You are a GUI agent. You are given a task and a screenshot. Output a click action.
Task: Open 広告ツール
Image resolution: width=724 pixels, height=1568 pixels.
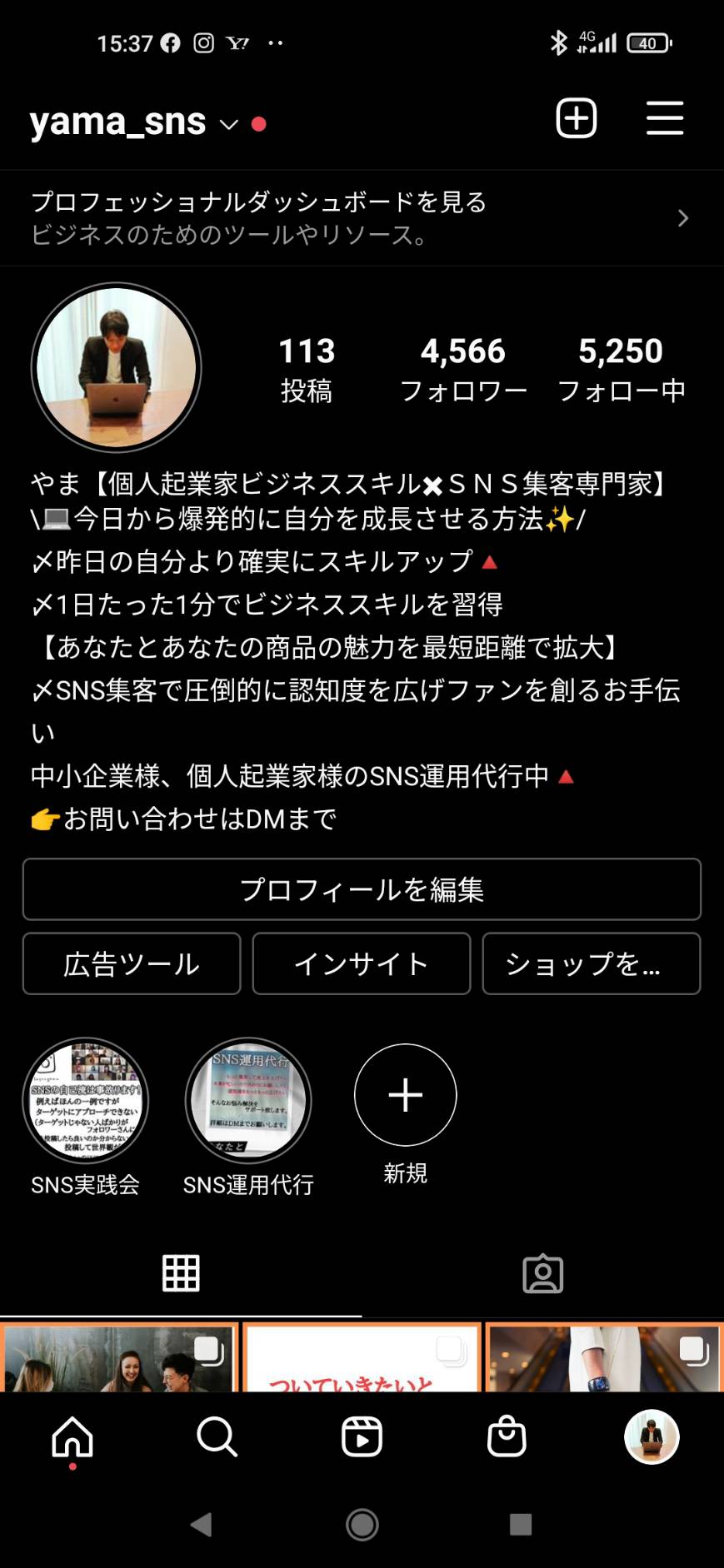[132, 963]
